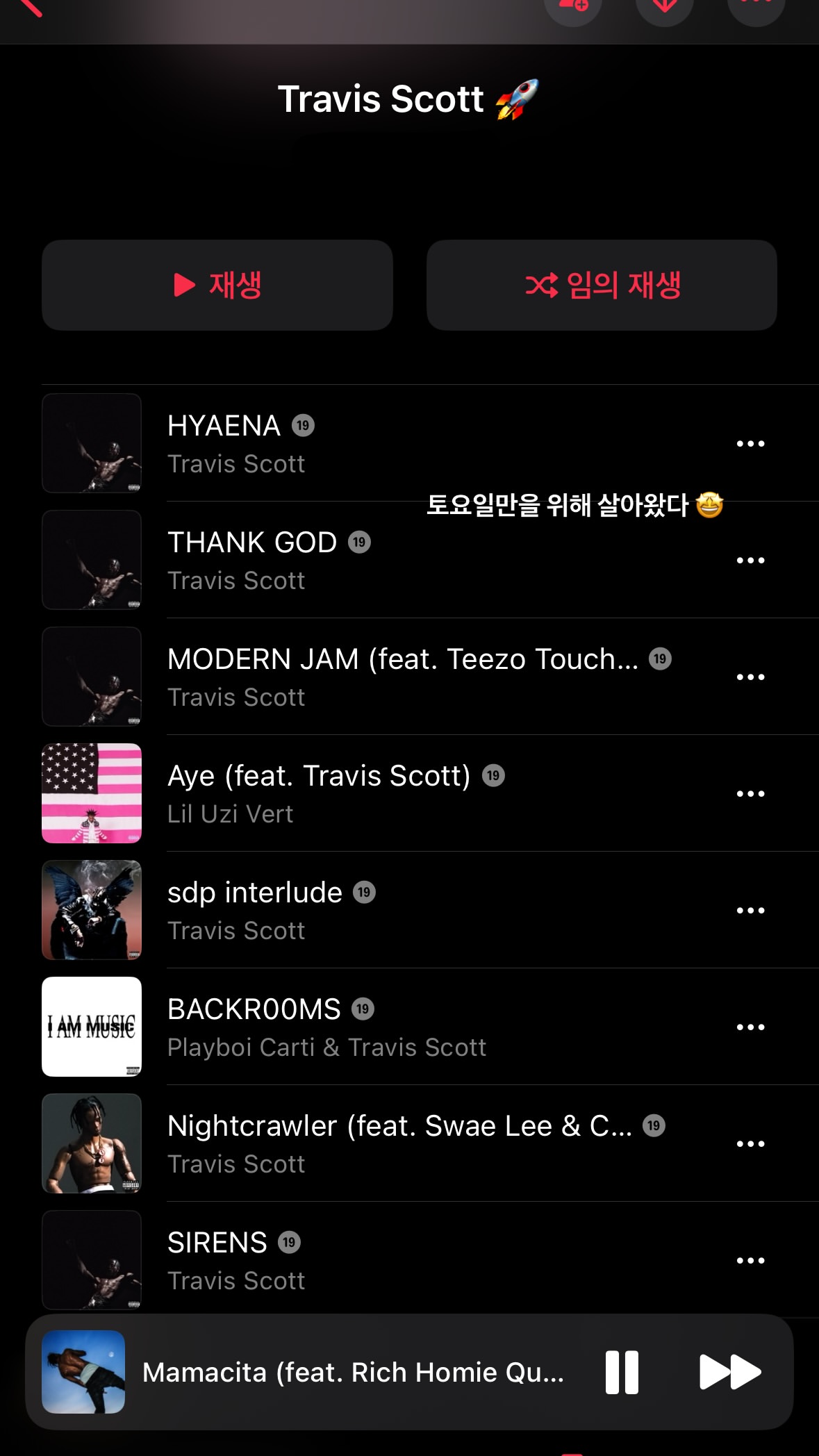Open more options for Aye
The width and height of the screenshot is (819, 1456).
point(750,793)
